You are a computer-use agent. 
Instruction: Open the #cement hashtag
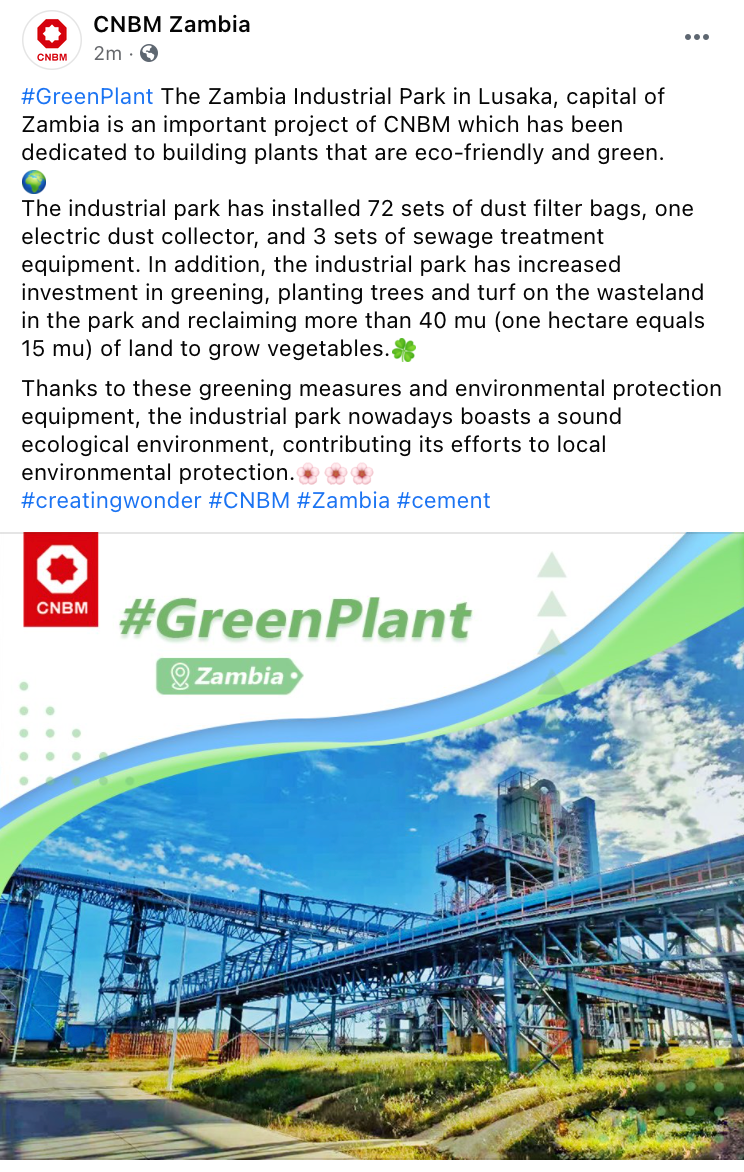443,500
